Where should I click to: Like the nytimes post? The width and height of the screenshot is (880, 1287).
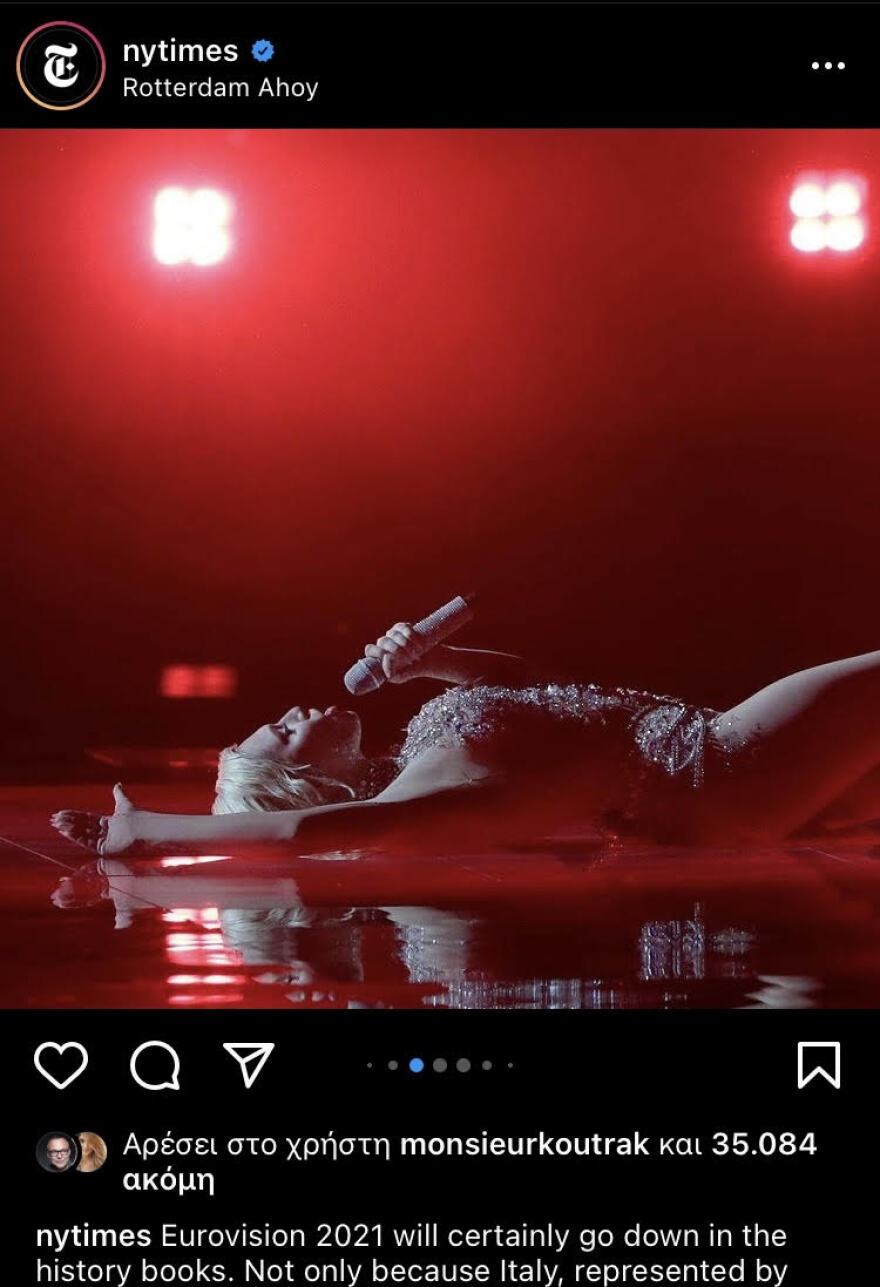tap(61, 1065)
